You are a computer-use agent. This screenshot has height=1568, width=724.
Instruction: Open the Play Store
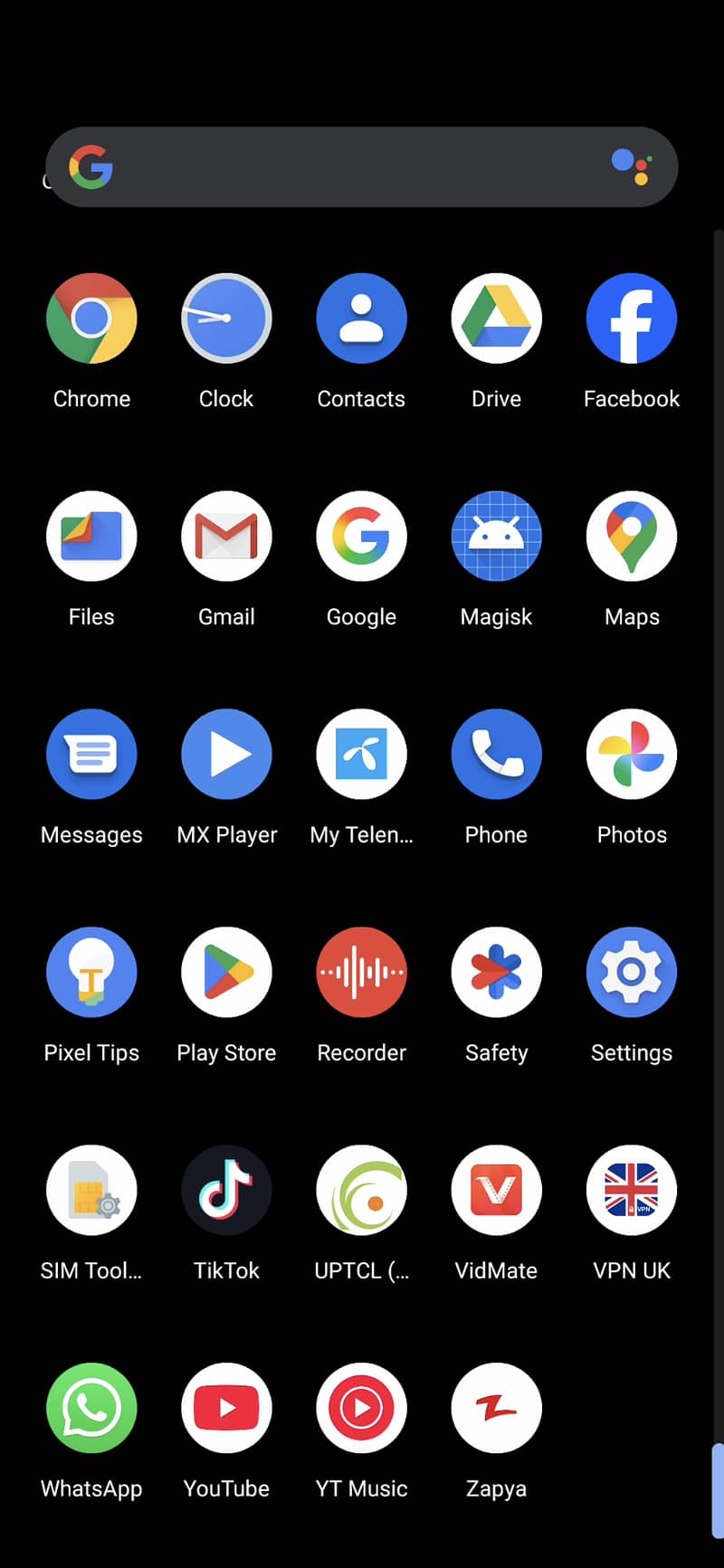click(226, 972)
